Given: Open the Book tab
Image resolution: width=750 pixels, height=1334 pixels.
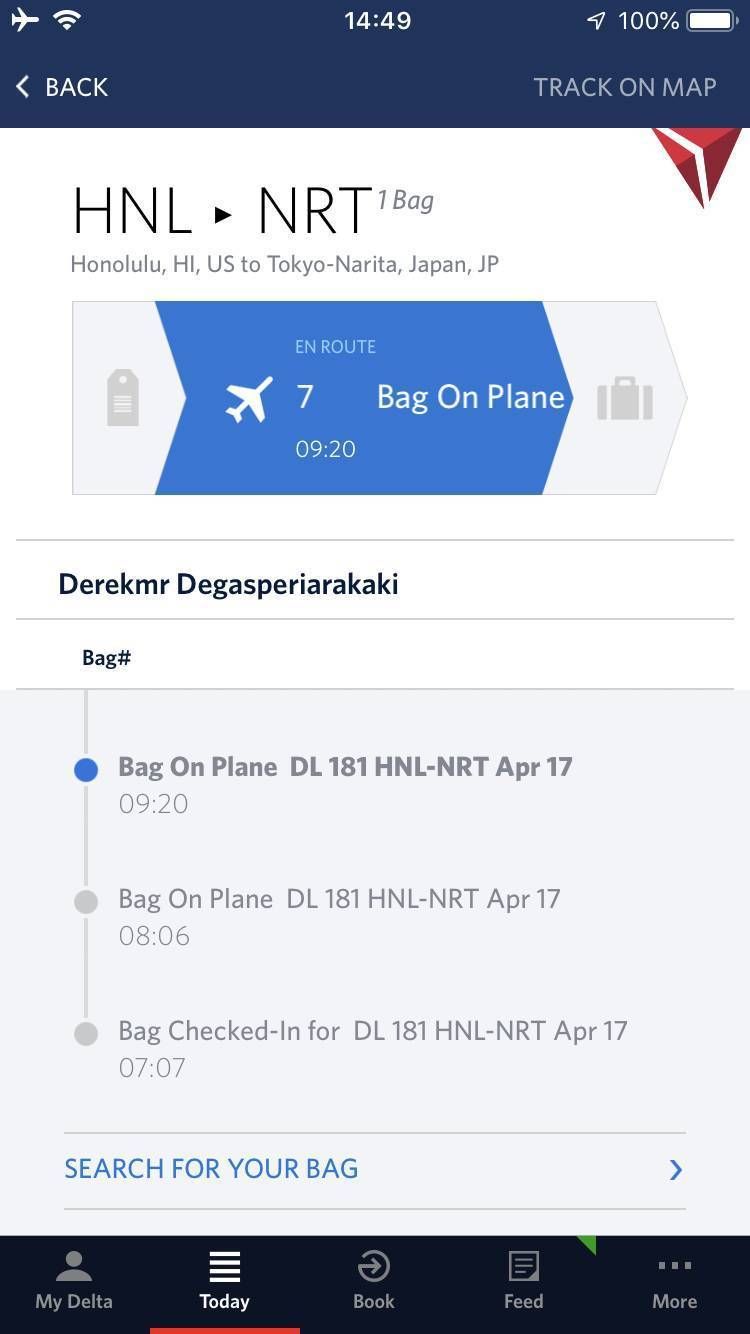Looking at the screenshot, I should (374, 1281).
